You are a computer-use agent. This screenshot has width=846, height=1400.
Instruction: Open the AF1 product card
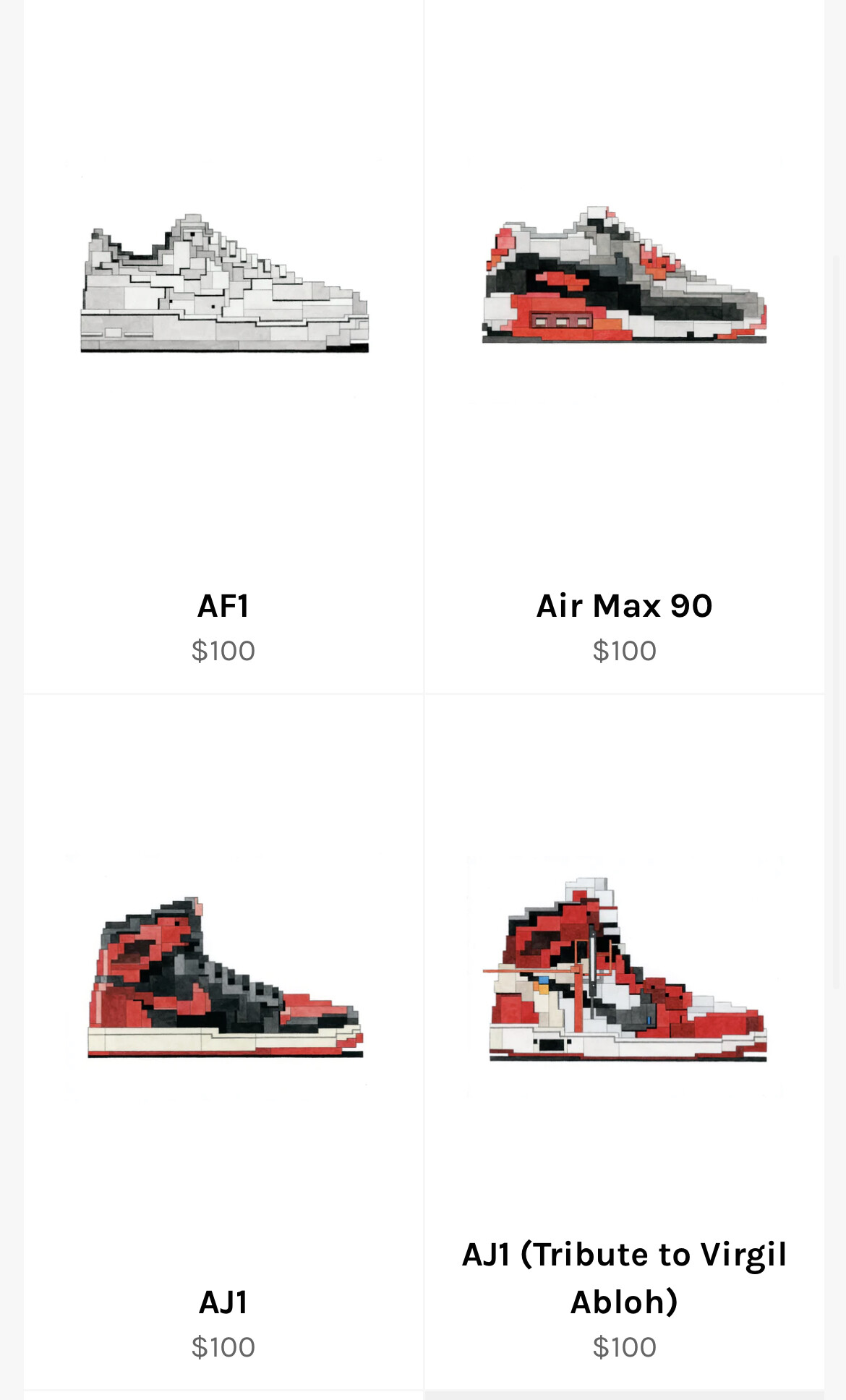223,347
